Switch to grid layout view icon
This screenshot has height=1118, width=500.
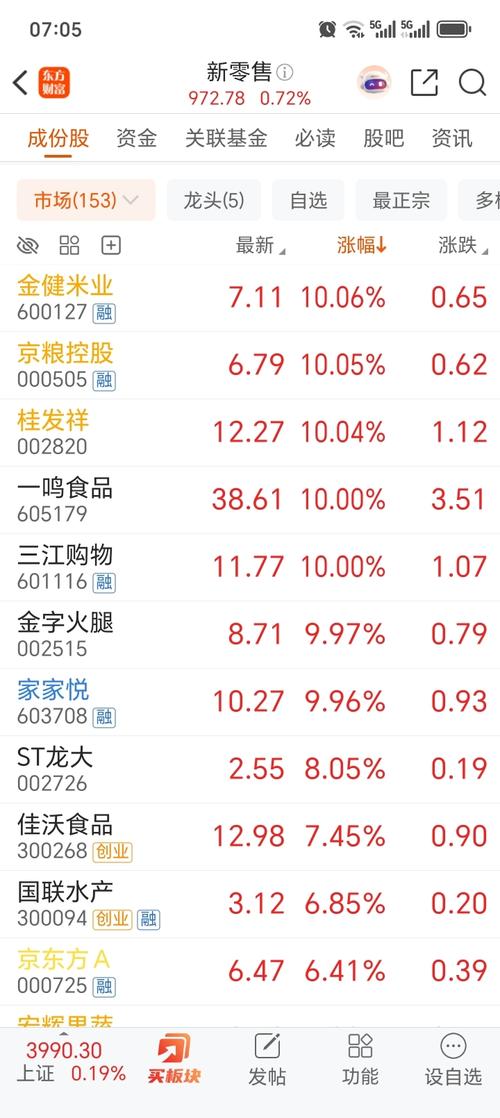click(69, 246)
